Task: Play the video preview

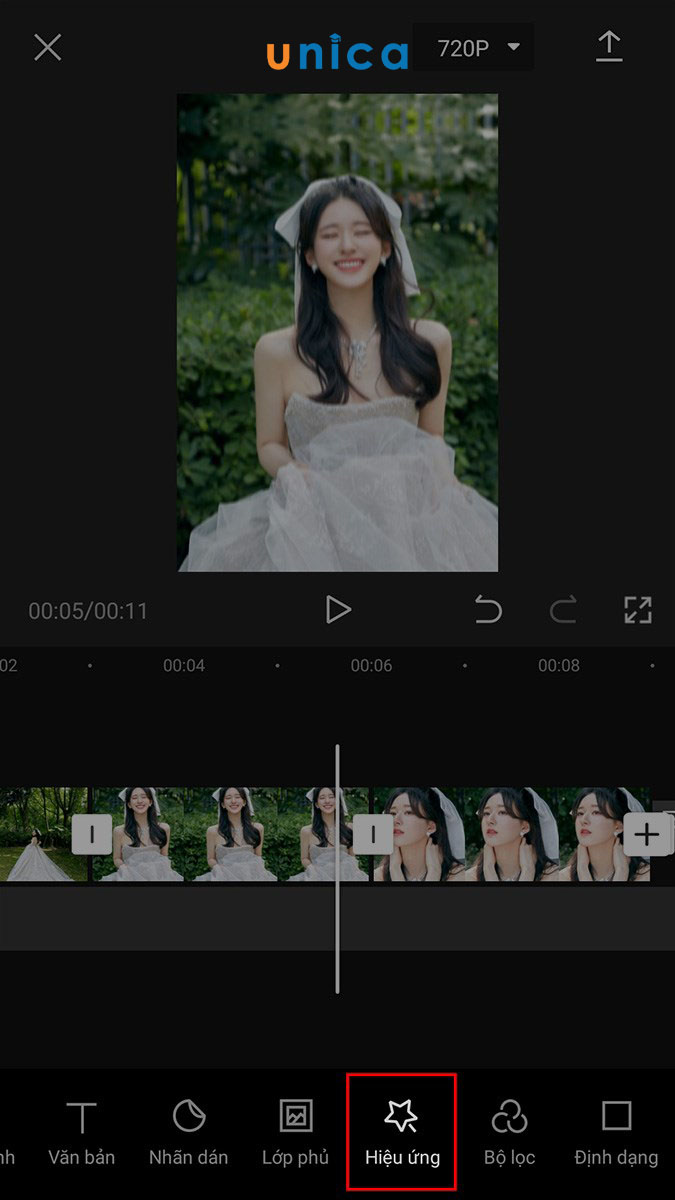Action: coord(338,609)
